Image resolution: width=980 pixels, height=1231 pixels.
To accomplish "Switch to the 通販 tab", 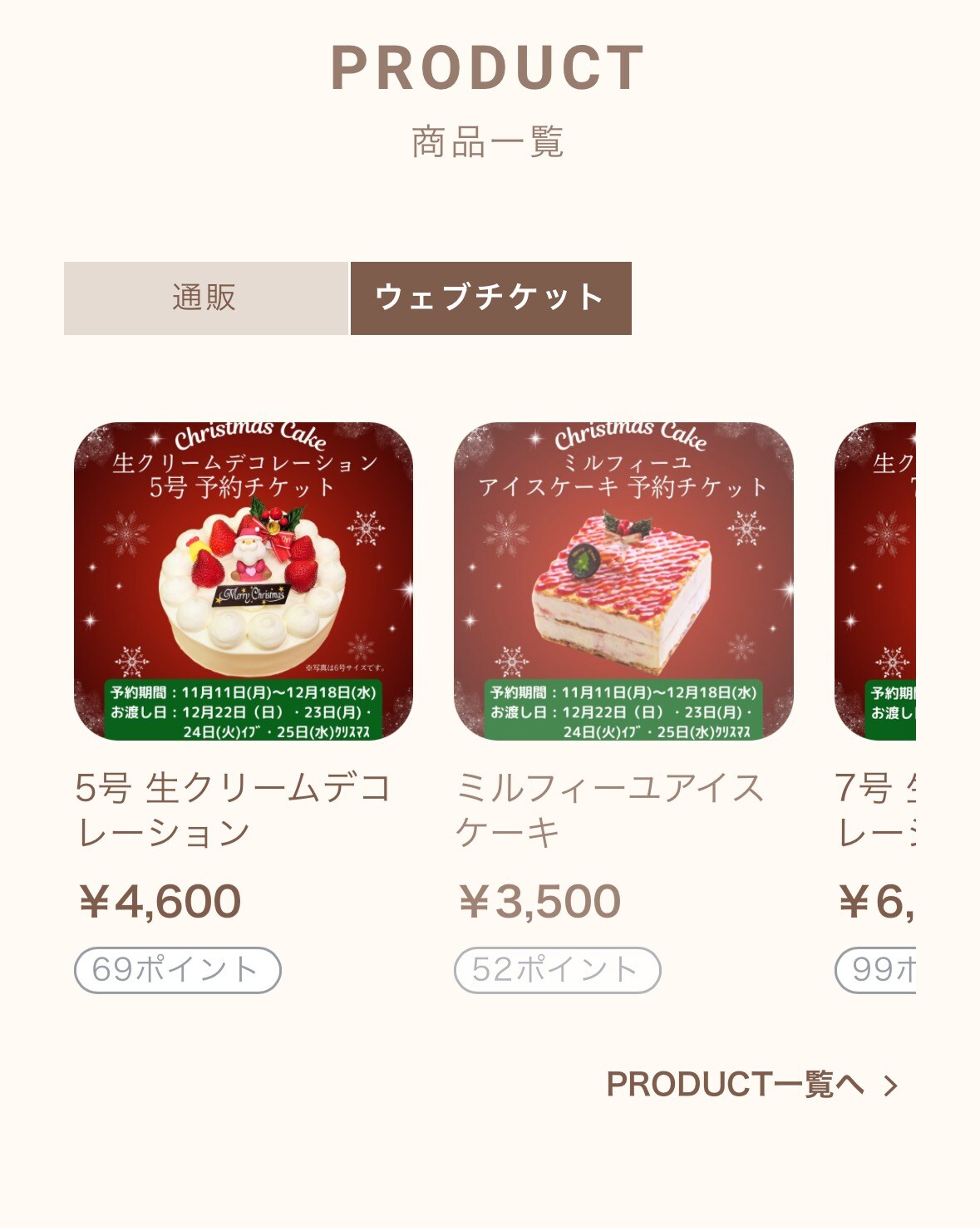I will [205, 298].
